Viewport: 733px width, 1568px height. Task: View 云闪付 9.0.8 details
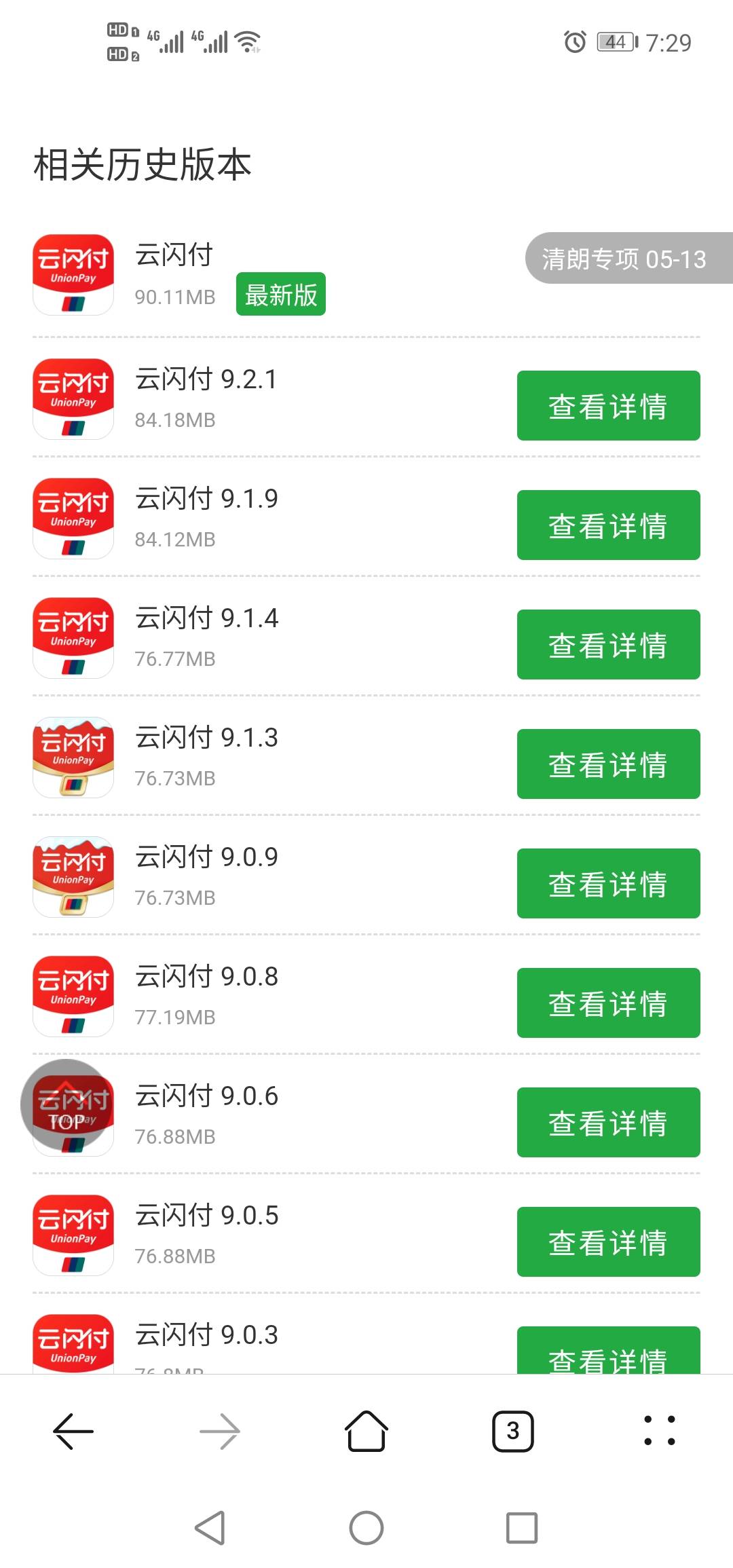pyautogui.click(x=608, y=1003)
